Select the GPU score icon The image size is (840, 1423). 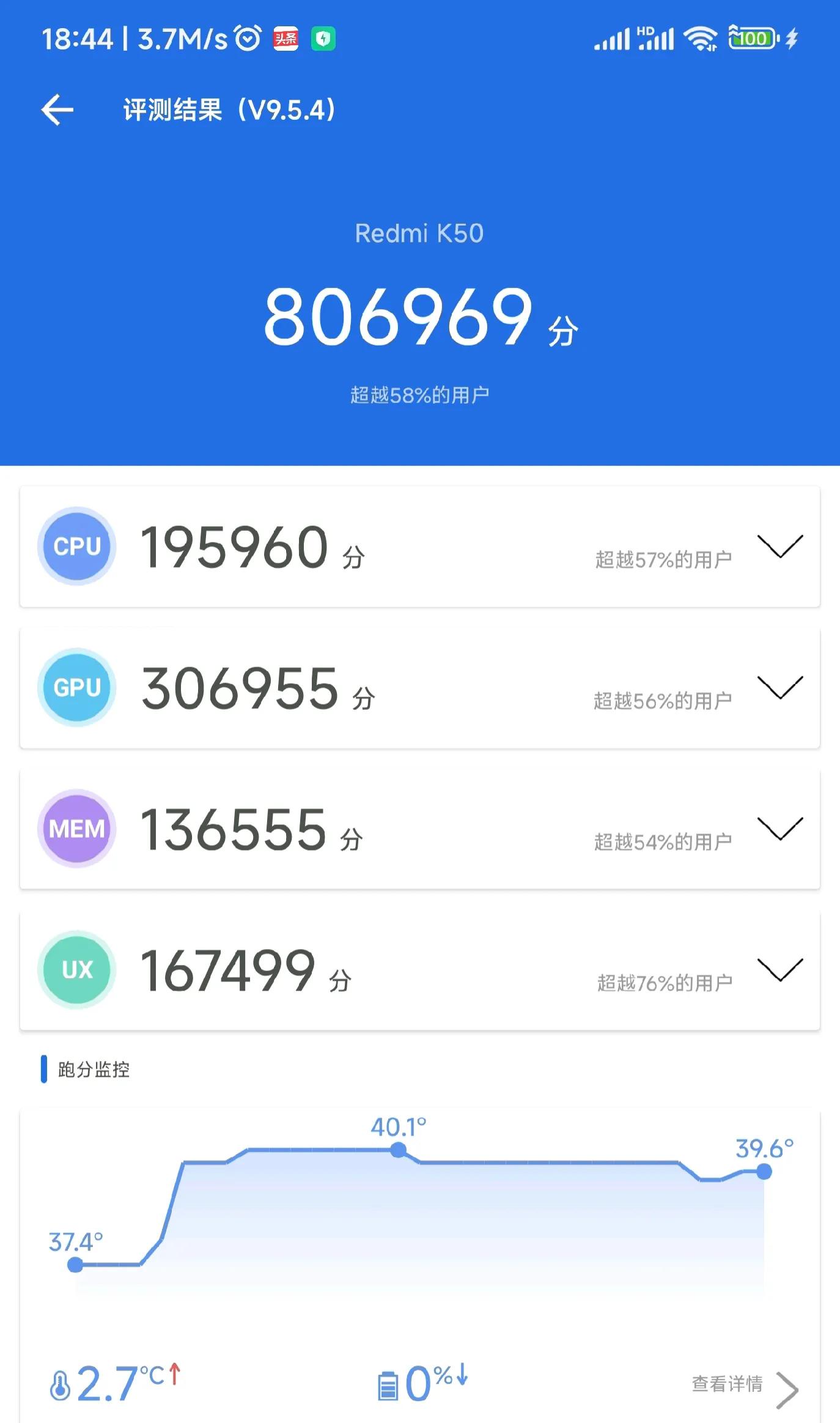[76, 687]
